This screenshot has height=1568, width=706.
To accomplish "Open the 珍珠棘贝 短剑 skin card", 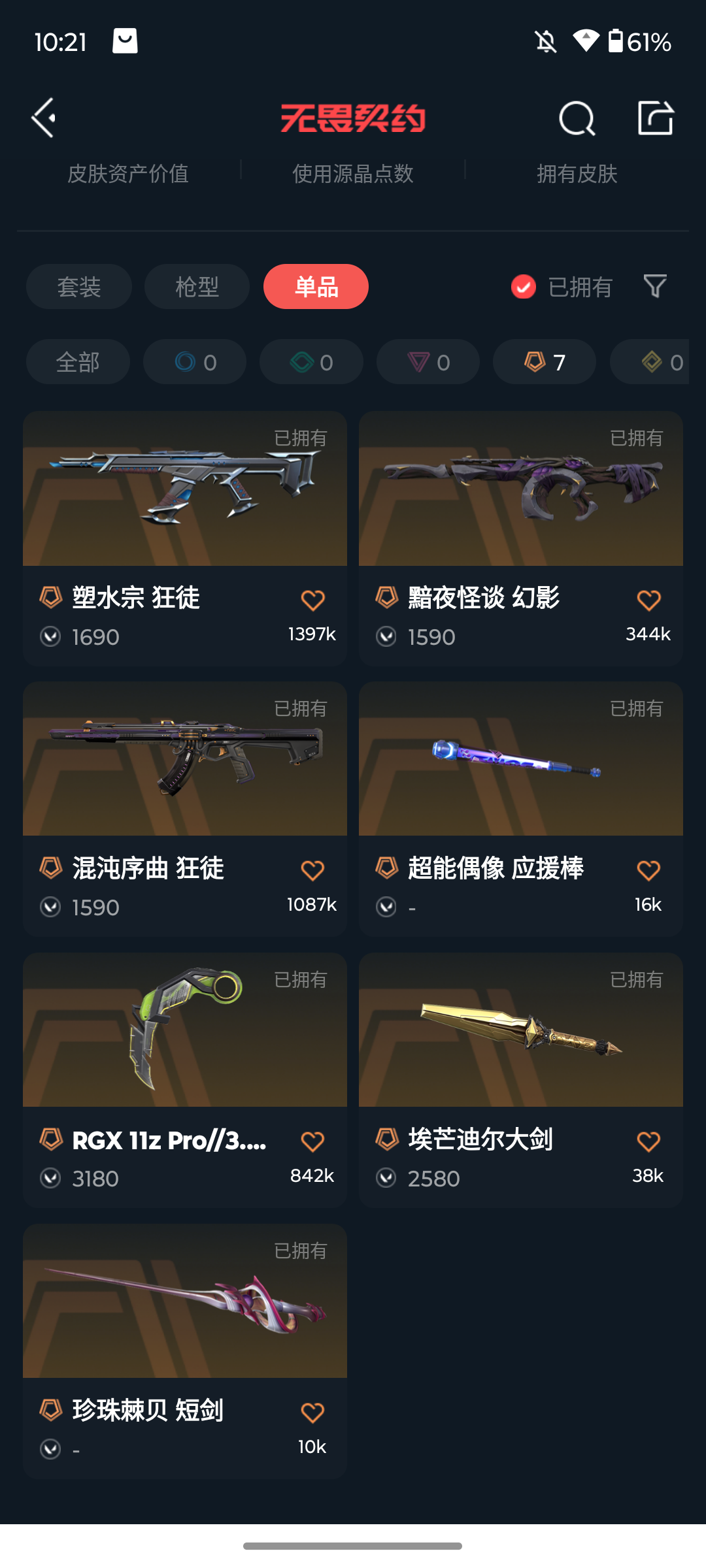I will pyautogui.click(x=185, y=1351).
